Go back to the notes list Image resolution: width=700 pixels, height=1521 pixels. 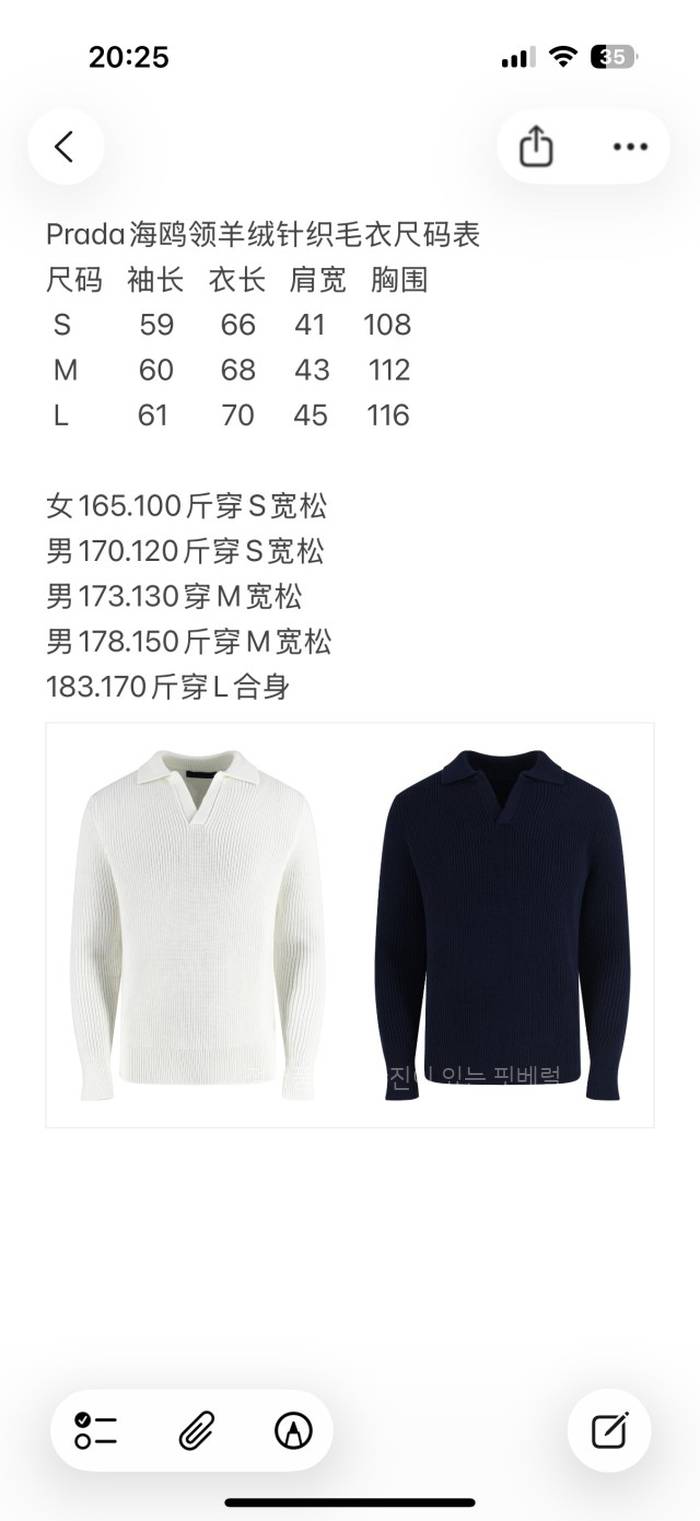click(x=65, y=147)
